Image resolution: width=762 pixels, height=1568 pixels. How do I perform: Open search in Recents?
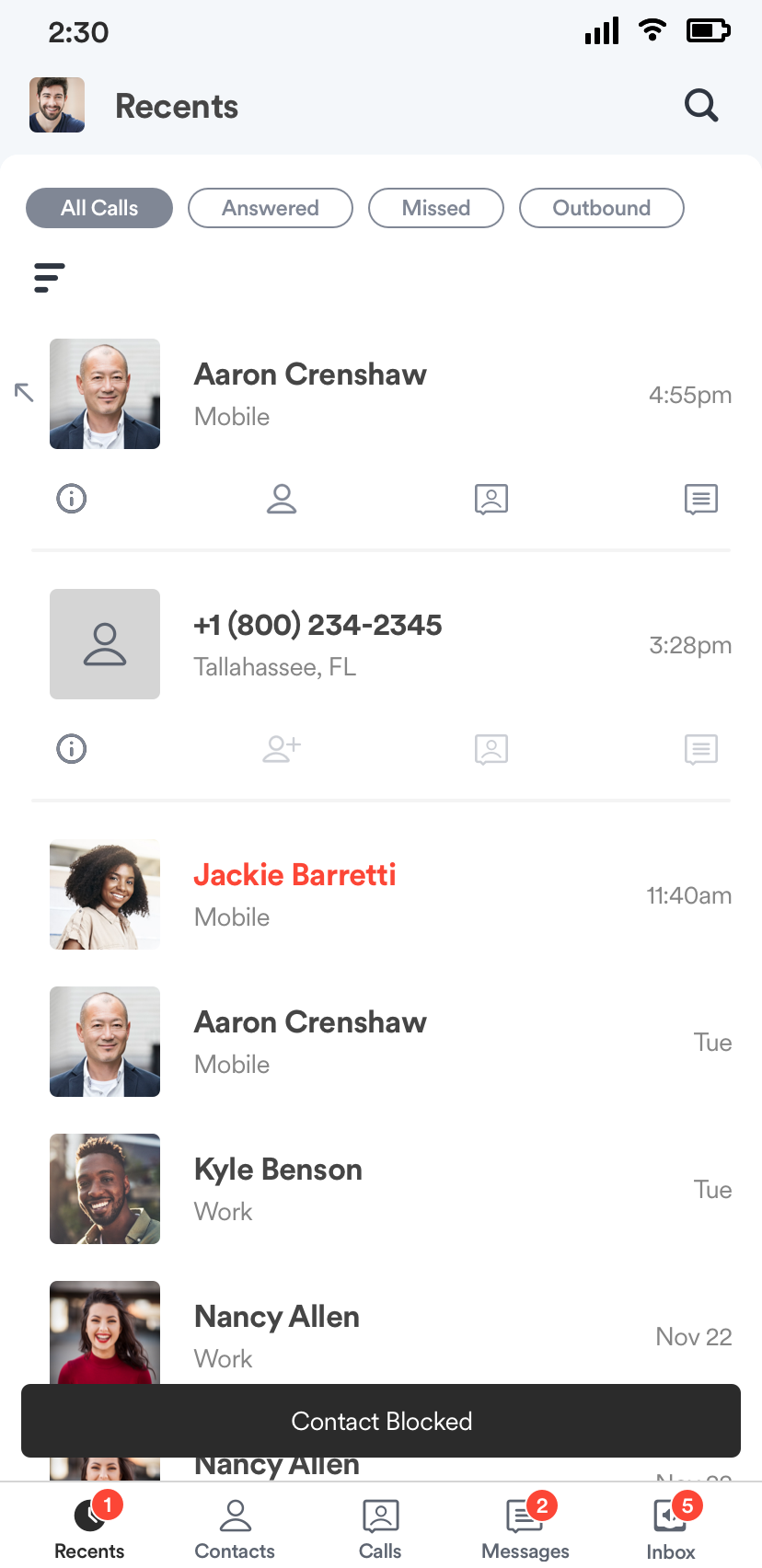(701, 106)
